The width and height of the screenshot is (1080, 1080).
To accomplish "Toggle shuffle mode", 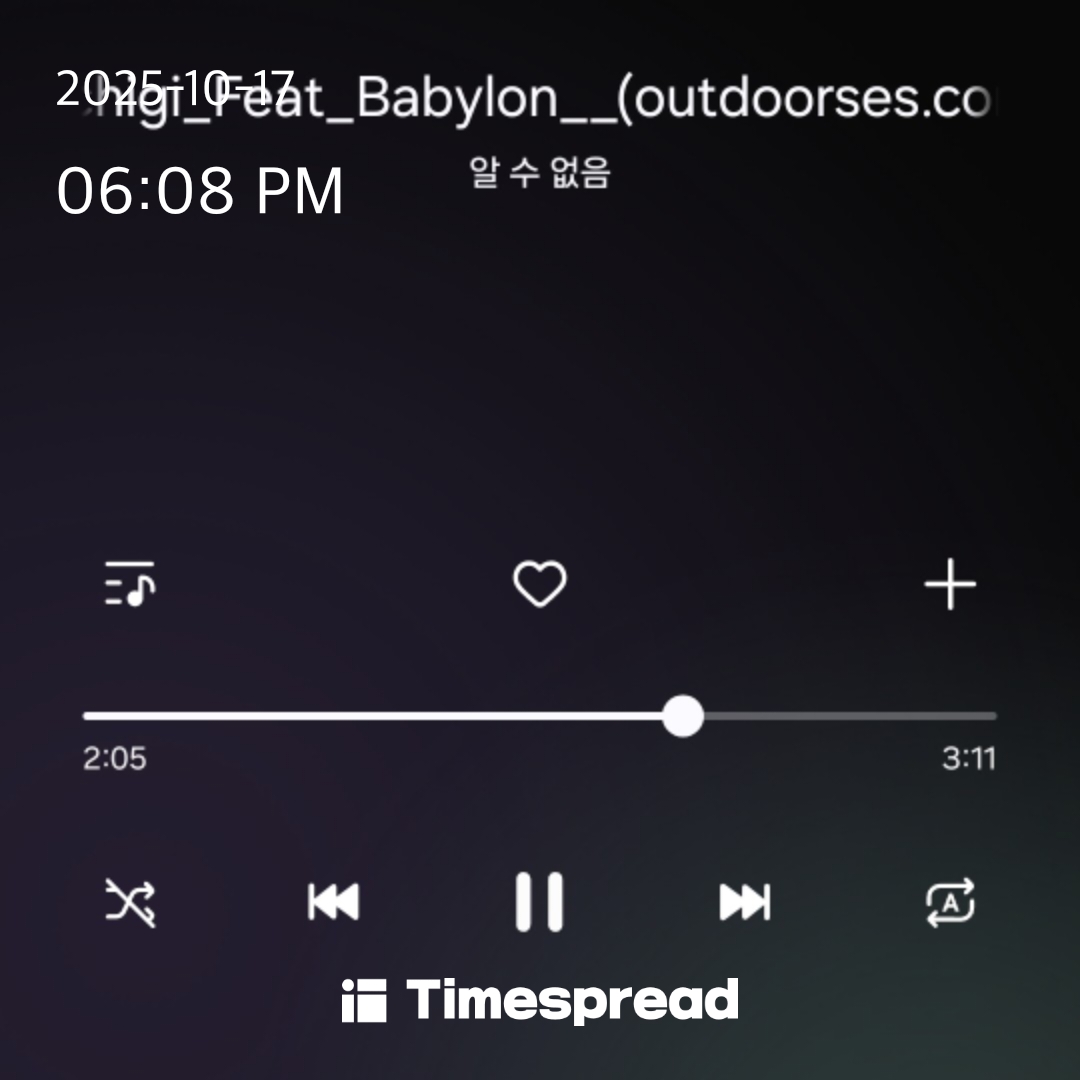I will (130, 903).
